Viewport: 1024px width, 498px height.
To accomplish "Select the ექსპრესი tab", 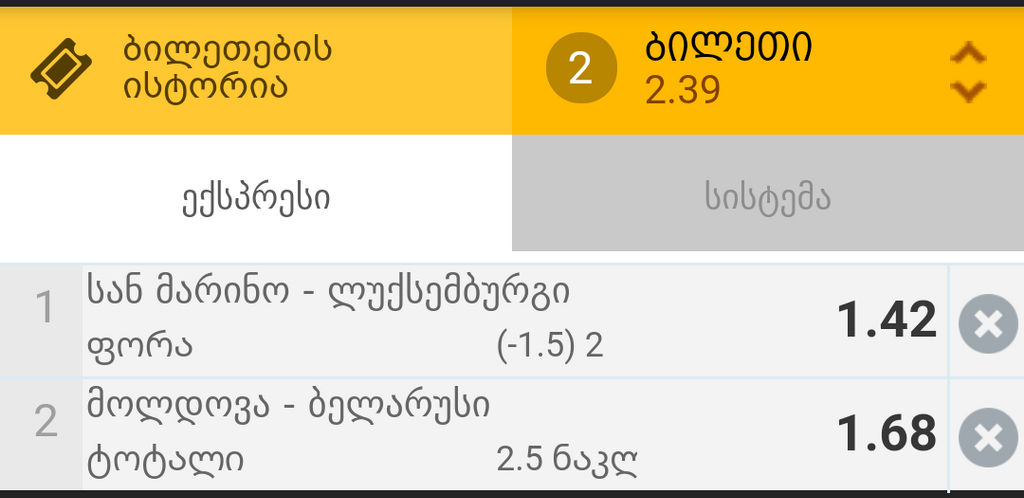I will [x=256, y=197].
